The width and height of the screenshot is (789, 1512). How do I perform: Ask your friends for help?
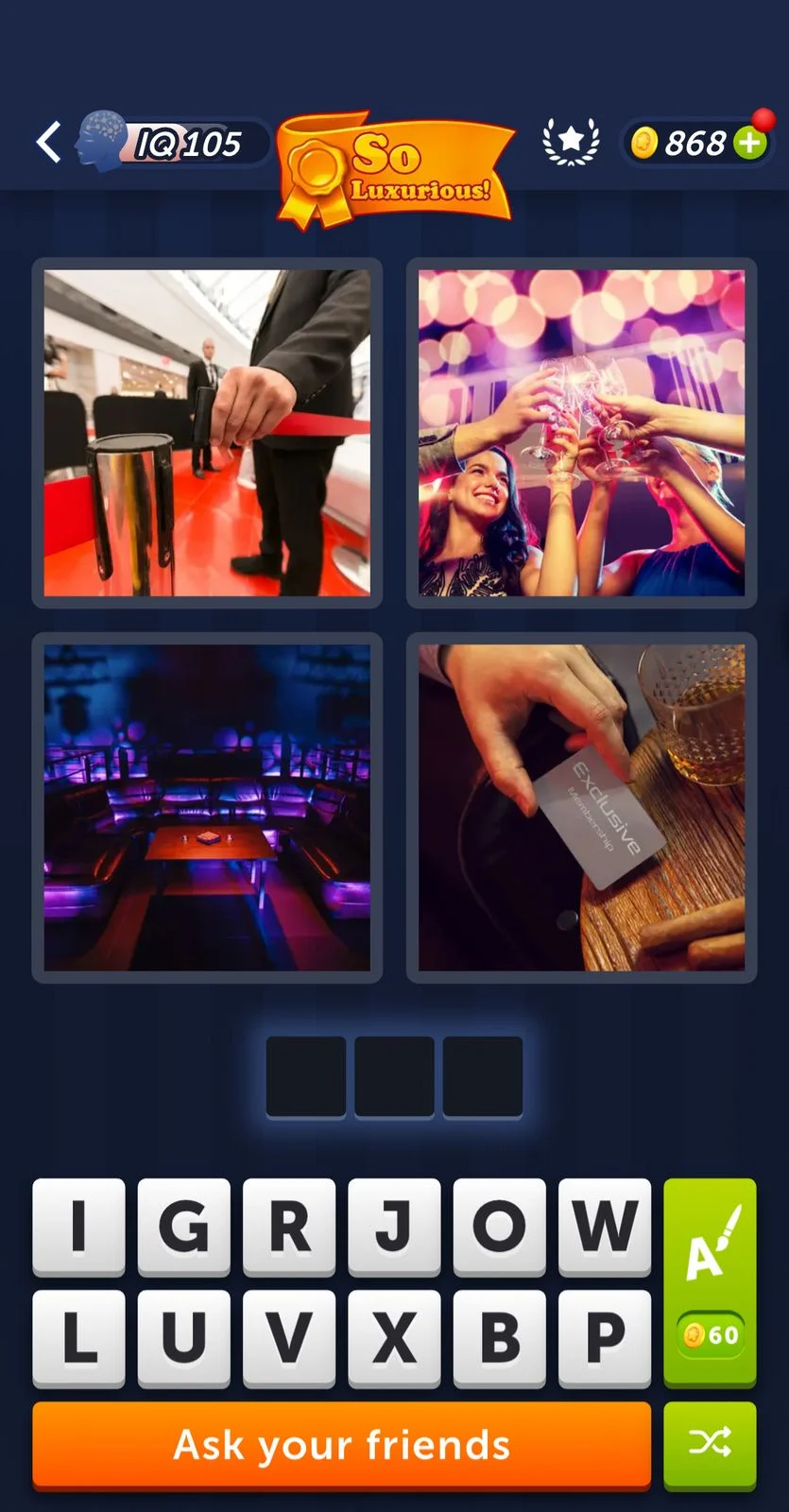pyautogui.click(x=341, y=1445)
